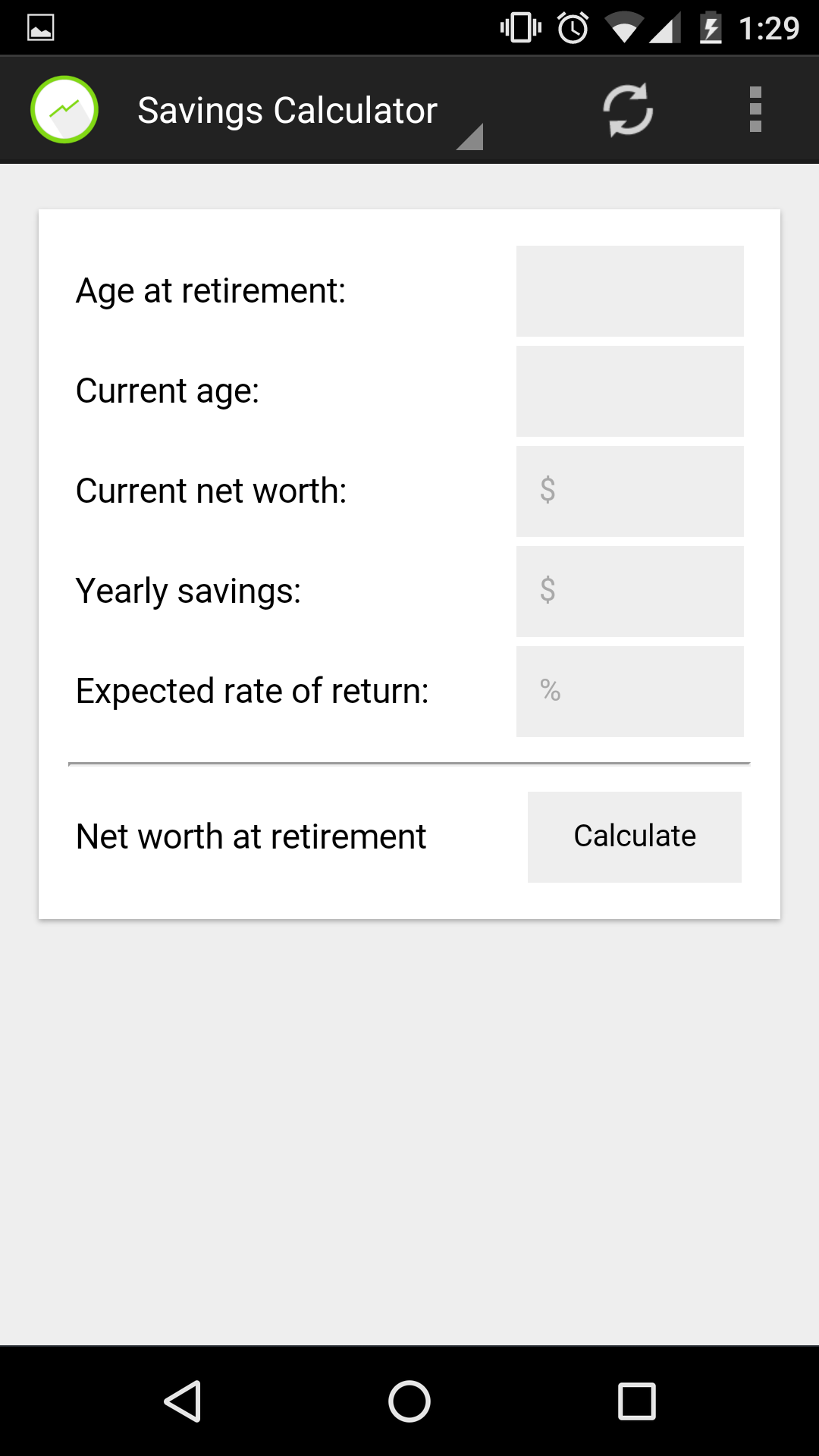819x1456 pixels.
Task: Refresh the calculator with the sync icon
Action: pyautogui.click(x=628, y=109)
